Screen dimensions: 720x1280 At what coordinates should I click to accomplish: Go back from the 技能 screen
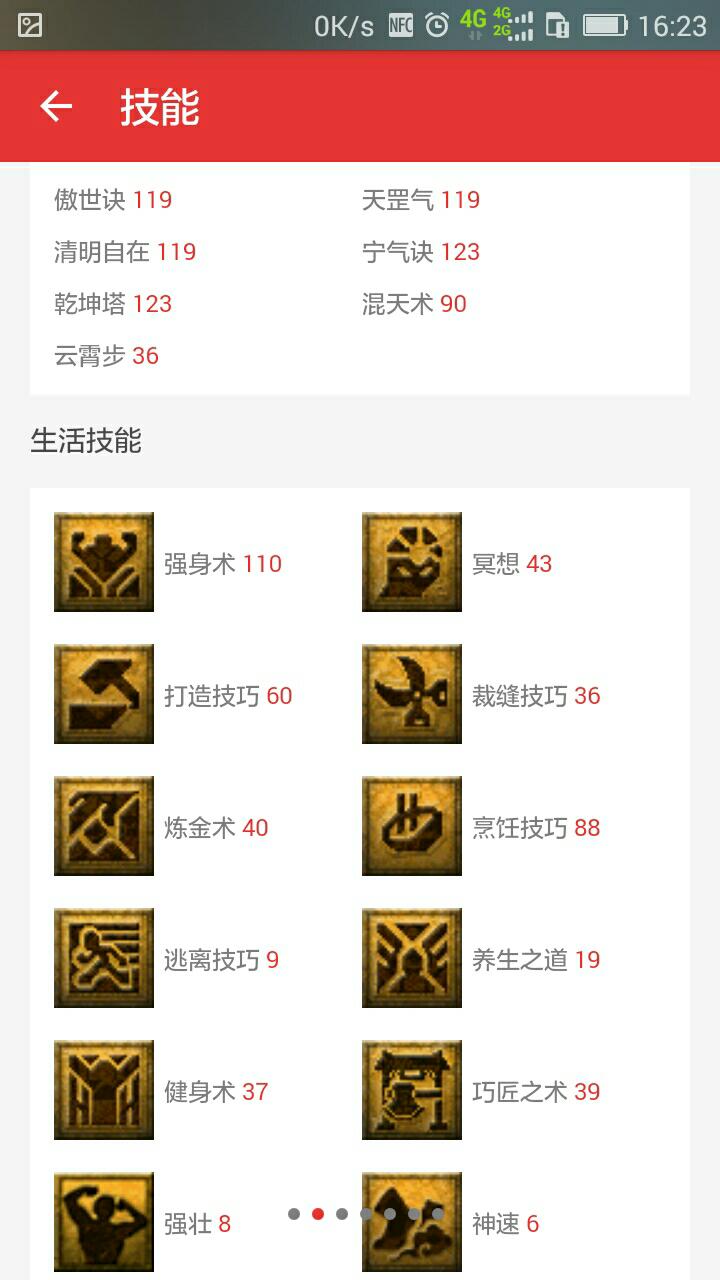[x=56, y=107]
